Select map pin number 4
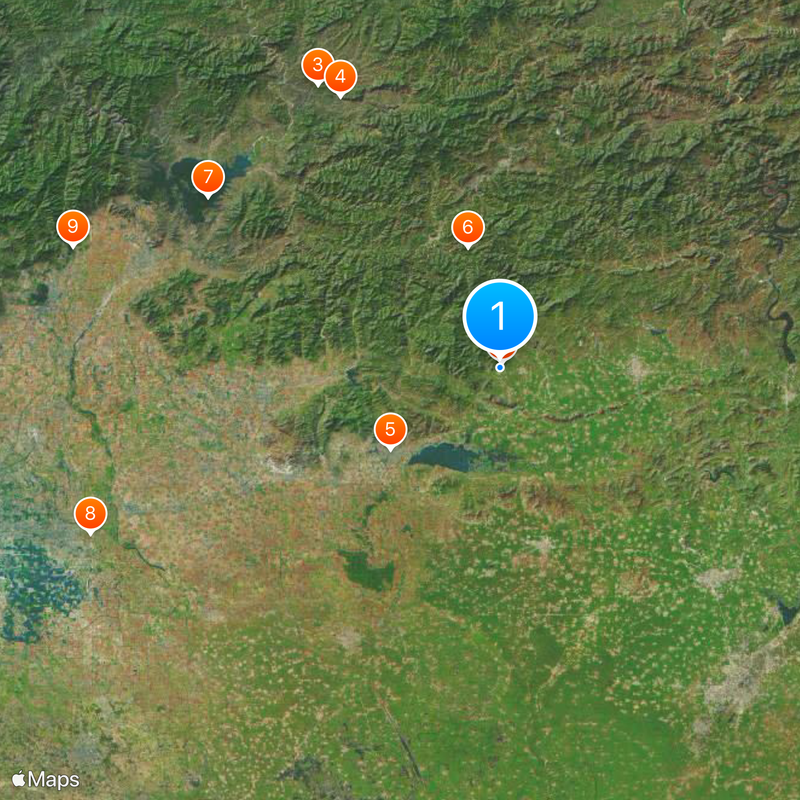The width and height of the screenshot is (800, 800). pos(341,77)
